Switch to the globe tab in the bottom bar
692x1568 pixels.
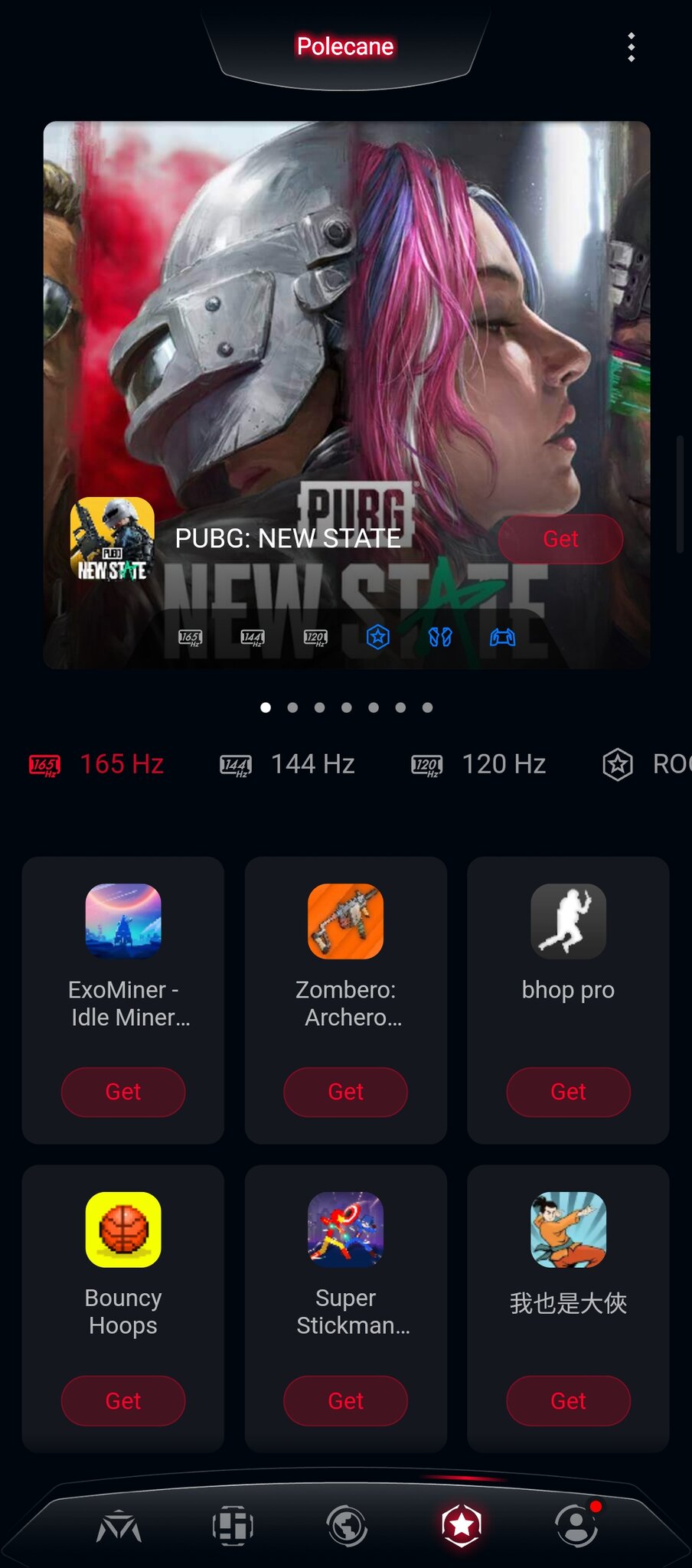pos(347,1526)
